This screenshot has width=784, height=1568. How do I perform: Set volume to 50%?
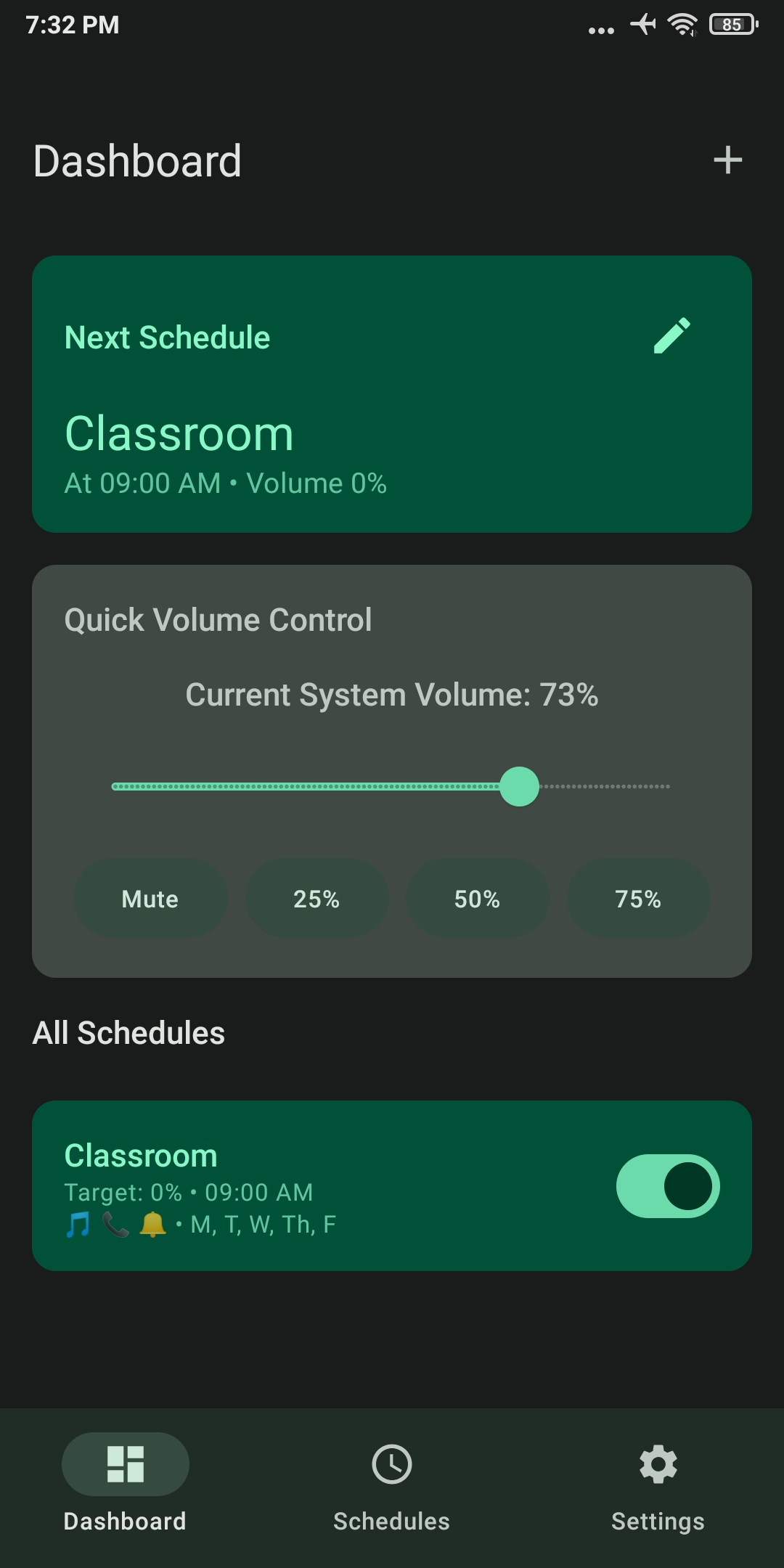point(478,899)
